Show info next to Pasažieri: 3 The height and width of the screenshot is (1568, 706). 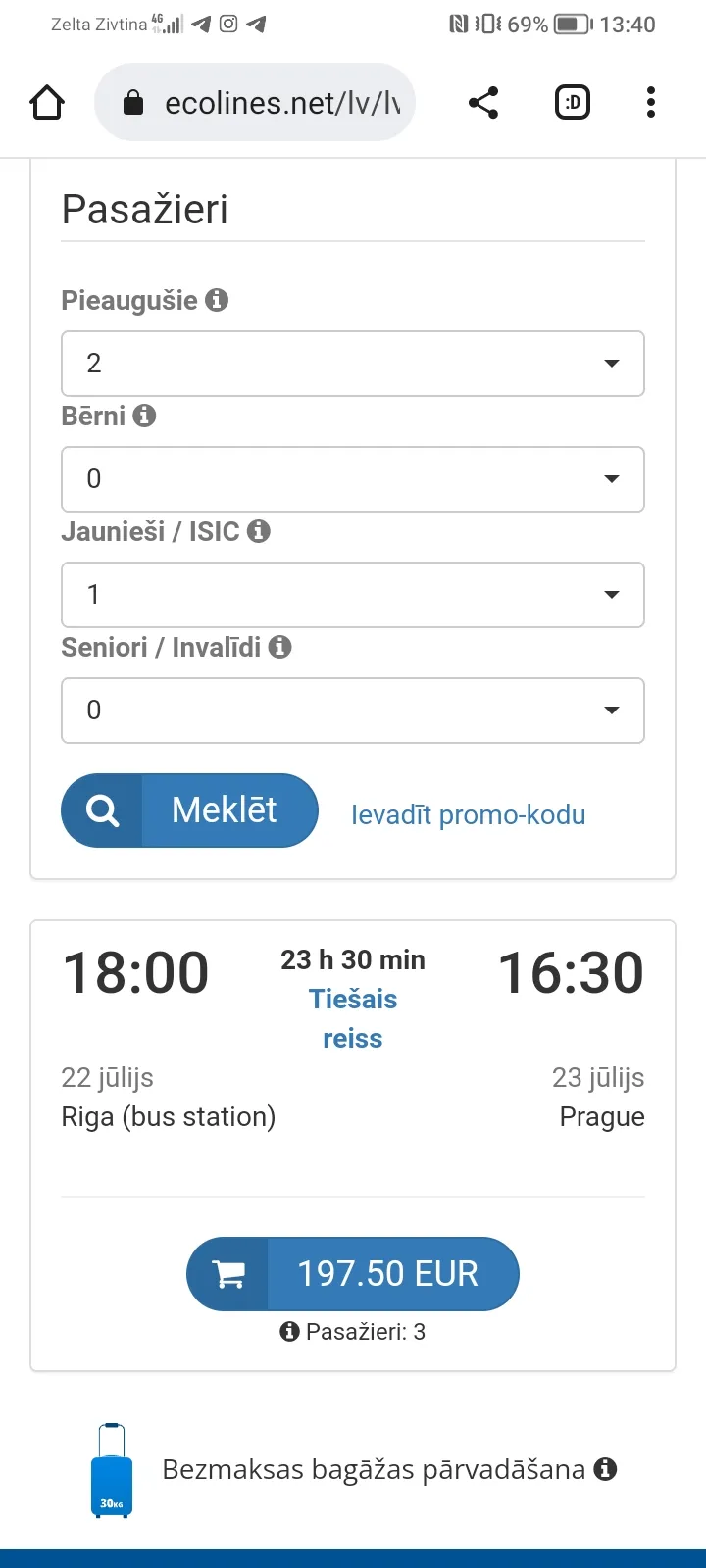coord(289,1331)
